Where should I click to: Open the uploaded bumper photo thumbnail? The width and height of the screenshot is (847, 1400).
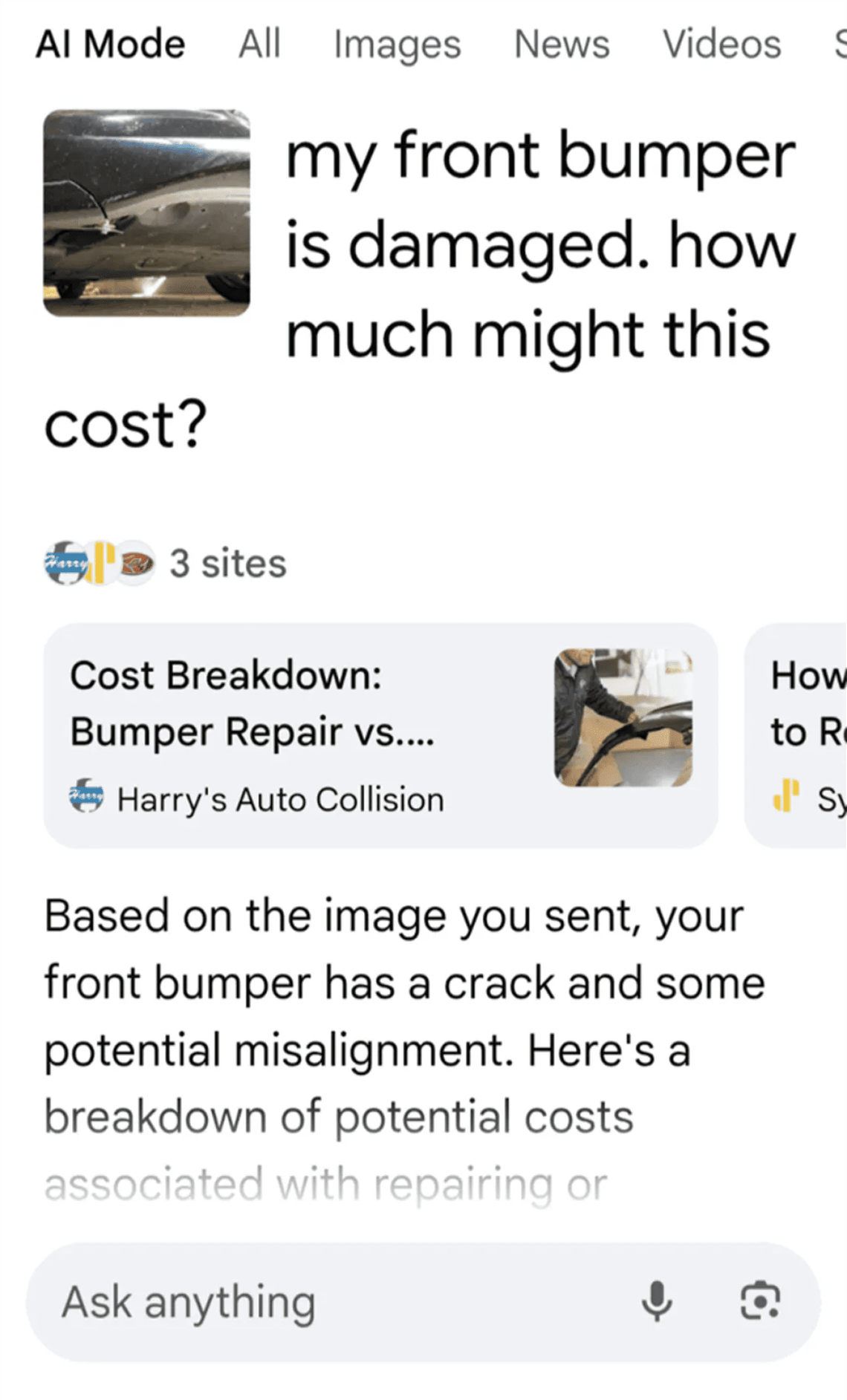[146, 213]
